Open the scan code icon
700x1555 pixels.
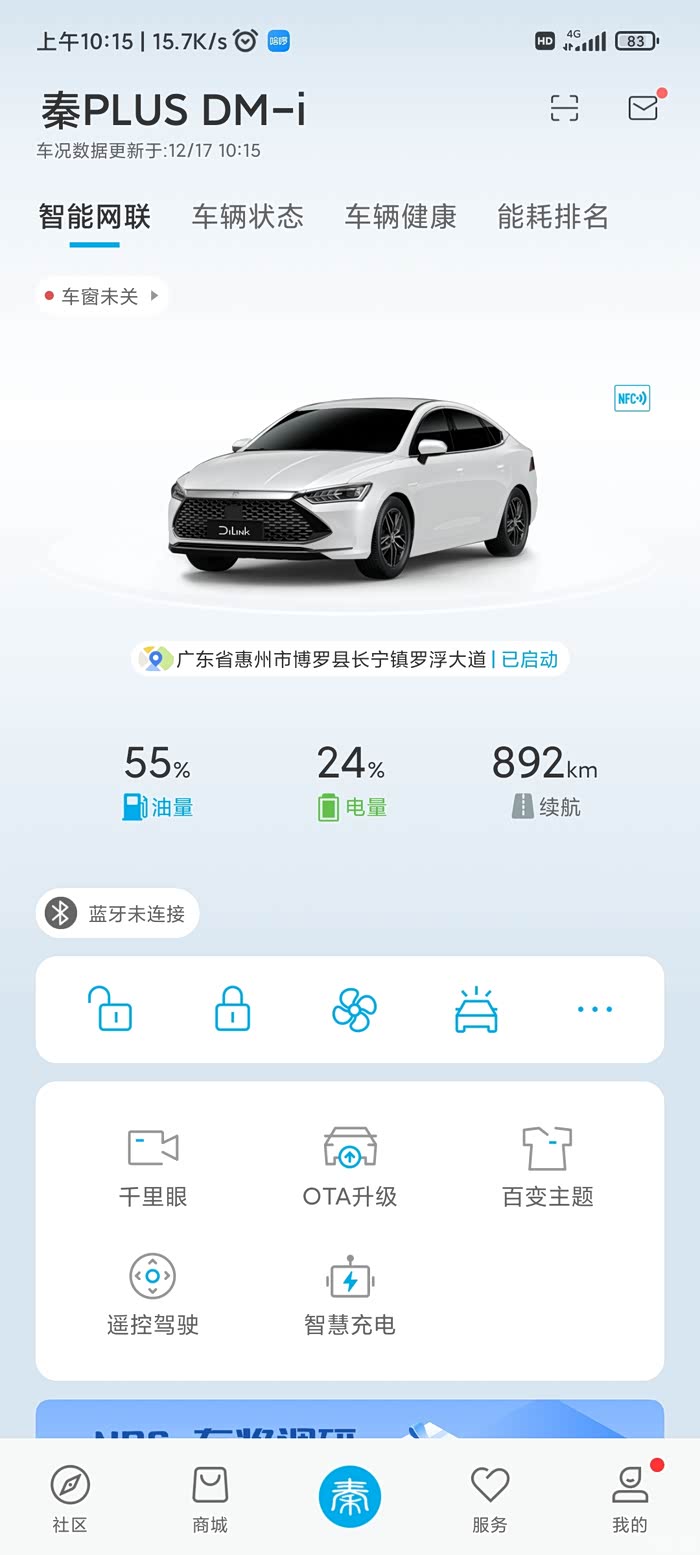565,108
